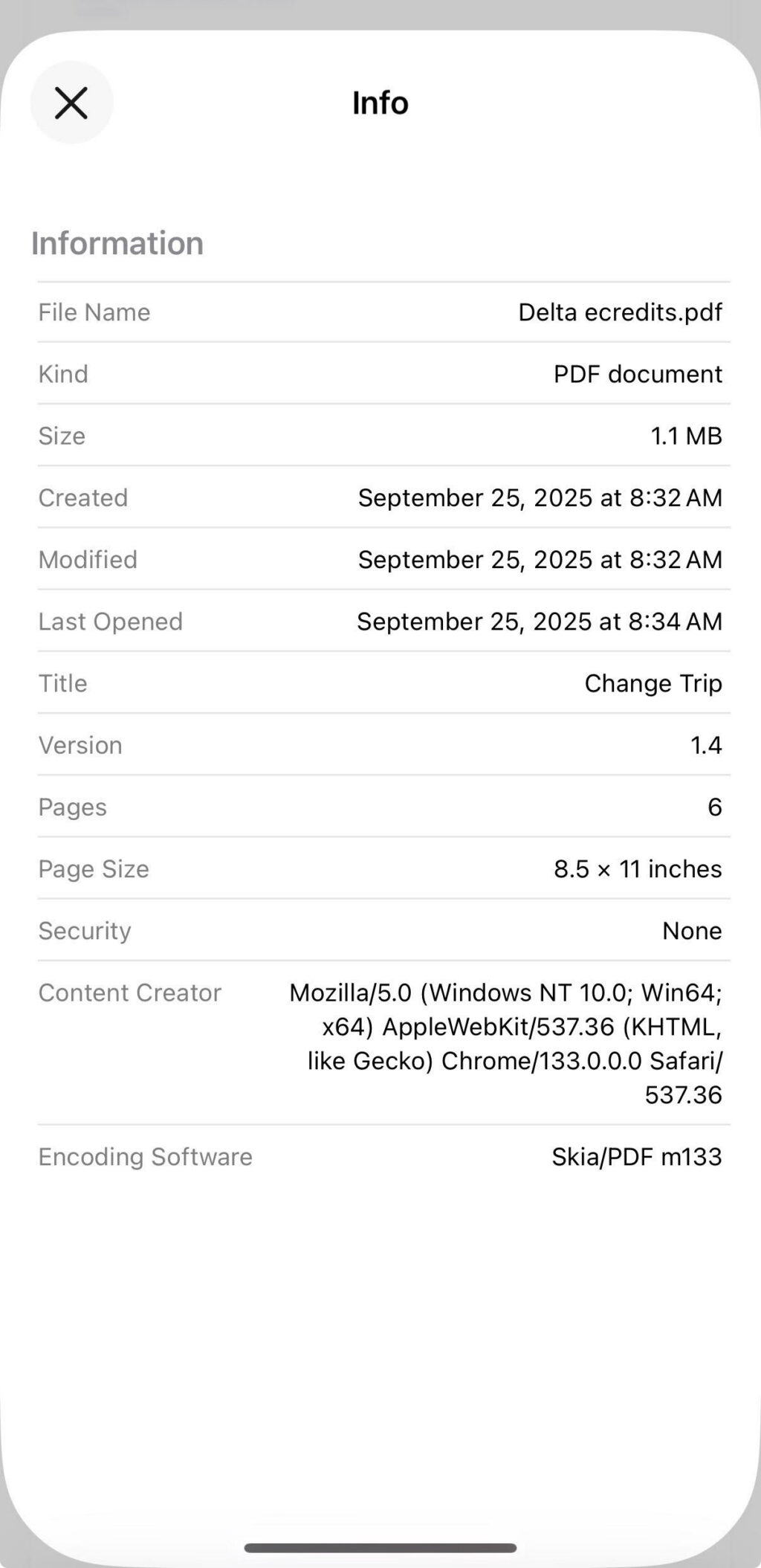Tap the Info title at the top
This screenshot has height=1568, width=761.
[380, 103]
